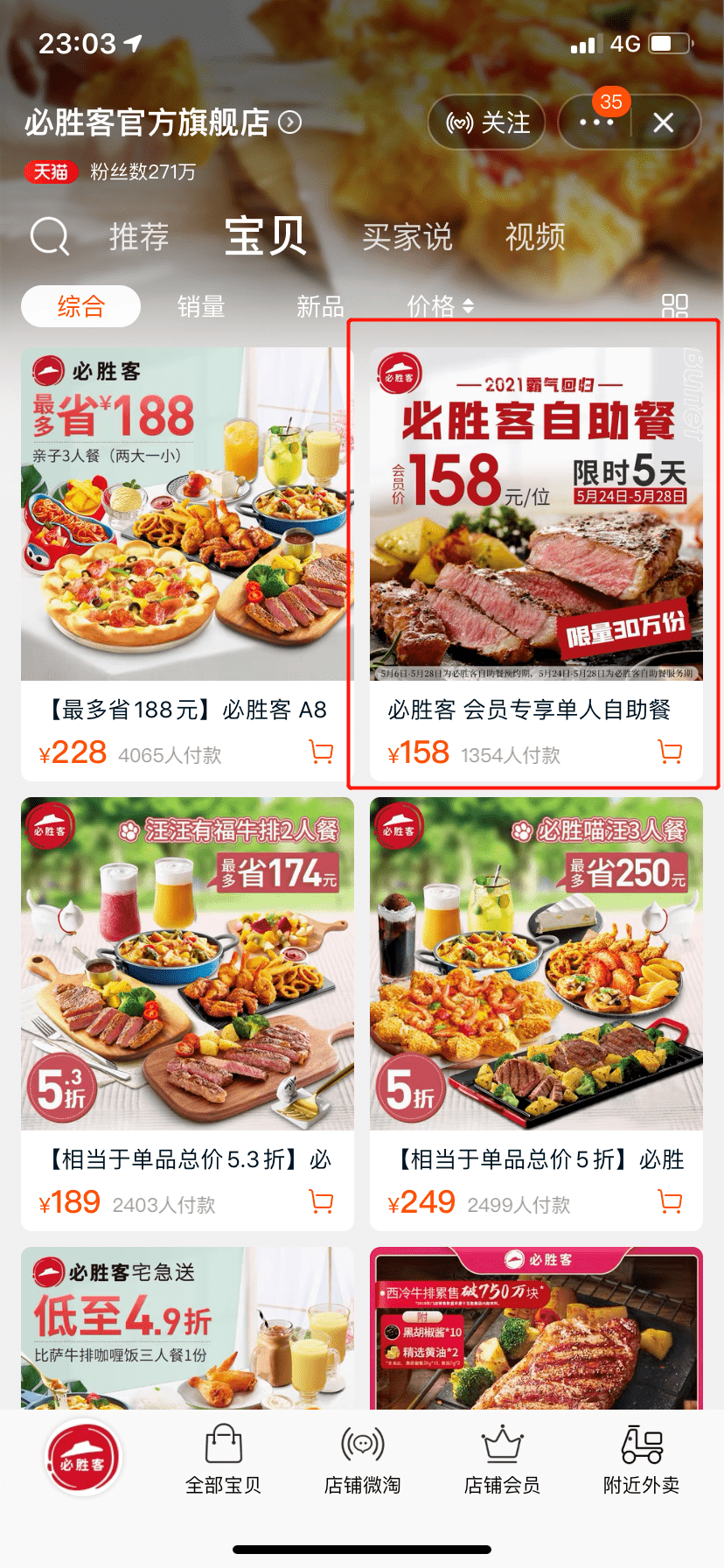The height and width of the screenshot is (1568, 724).
Task: Switch to the 买家说 tab
Action: pos(407,236)
